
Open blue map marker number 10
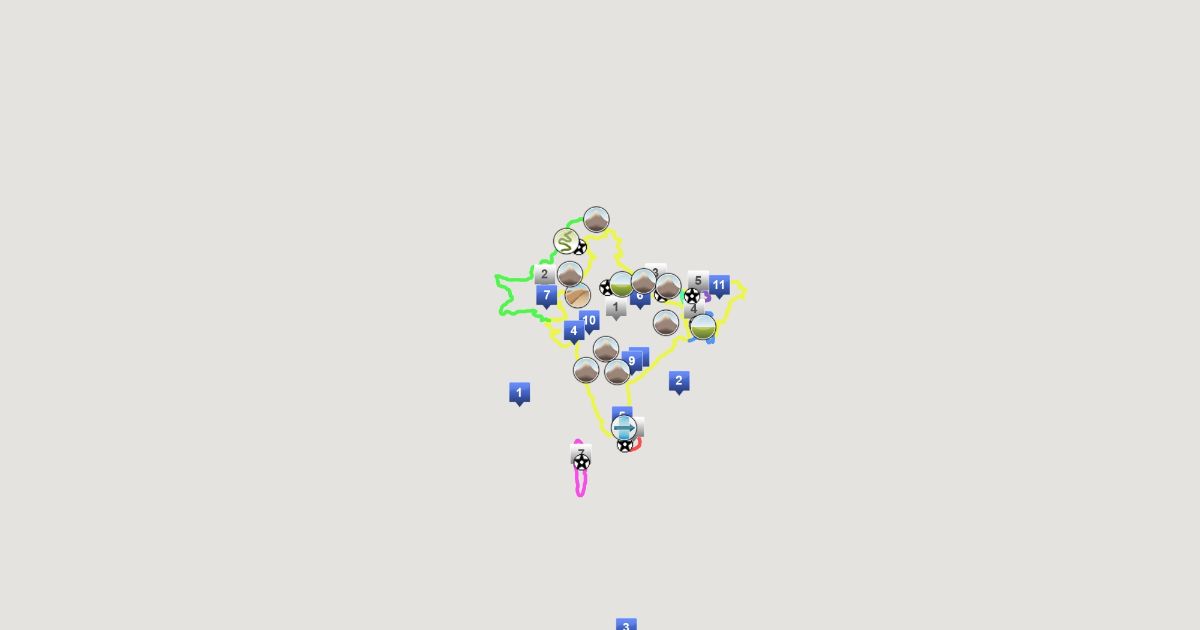click(x=589, y=321)
